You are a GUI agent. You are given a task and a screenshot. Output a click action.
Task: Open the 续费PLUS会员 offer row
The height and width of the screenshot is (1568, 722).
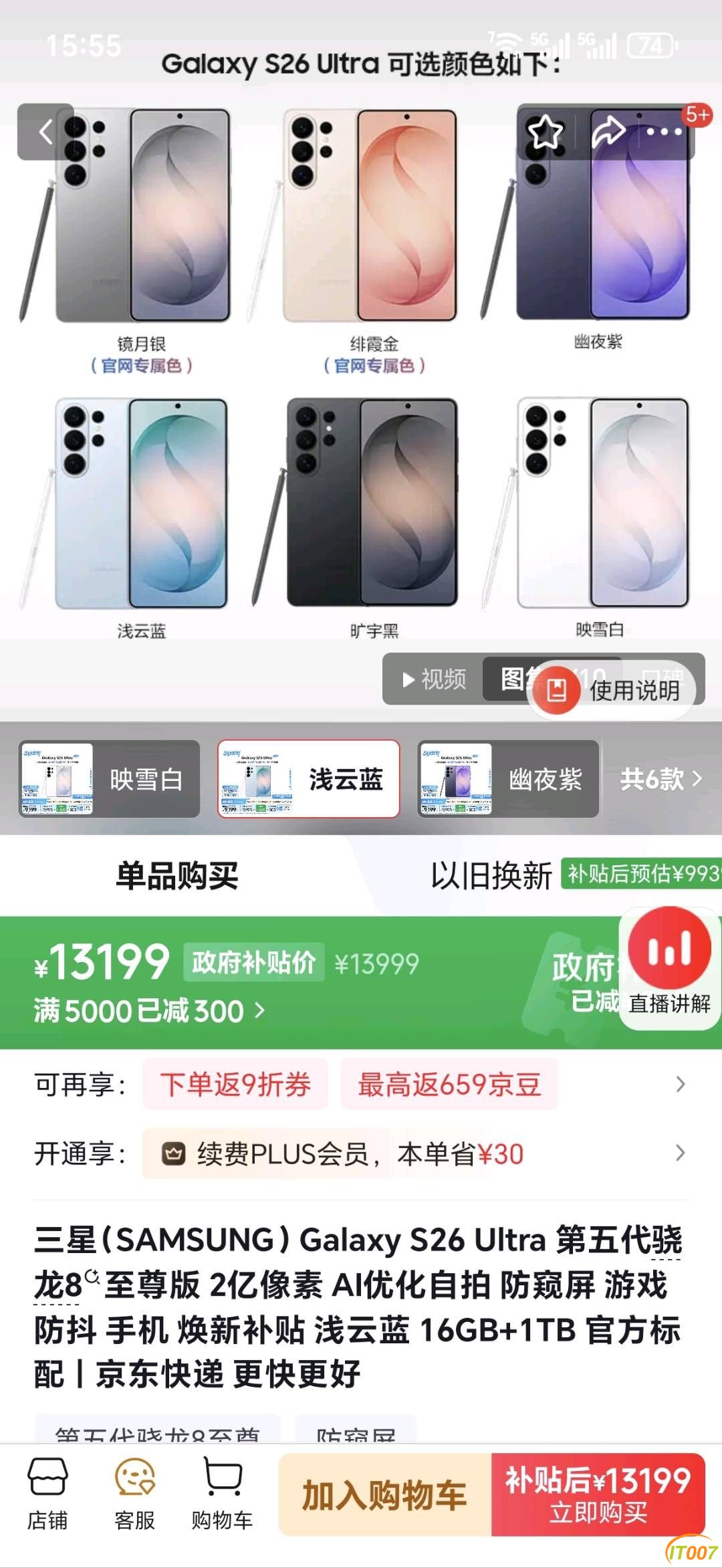679,1153
